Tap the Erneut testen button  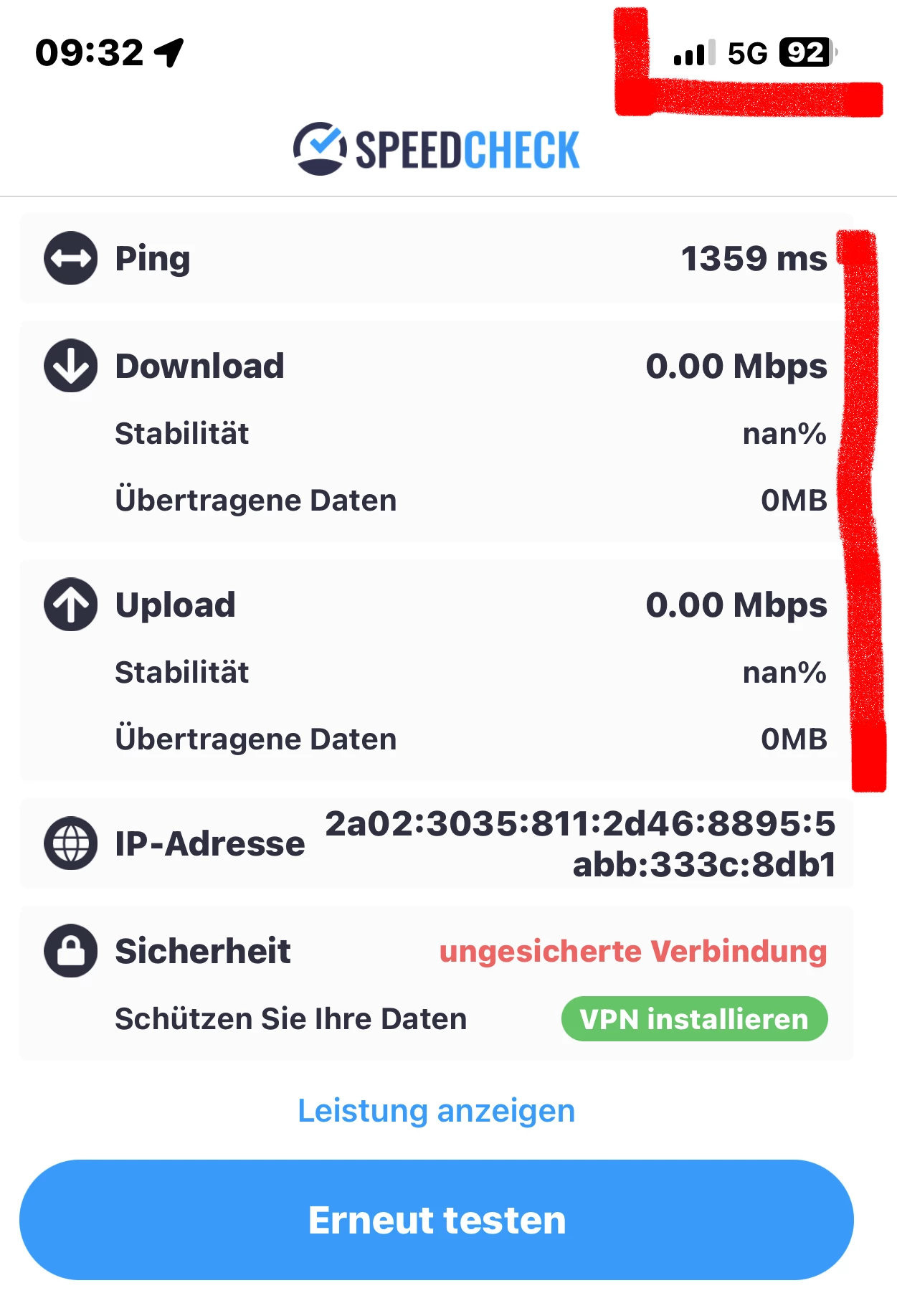click(x=436, y=1219)
